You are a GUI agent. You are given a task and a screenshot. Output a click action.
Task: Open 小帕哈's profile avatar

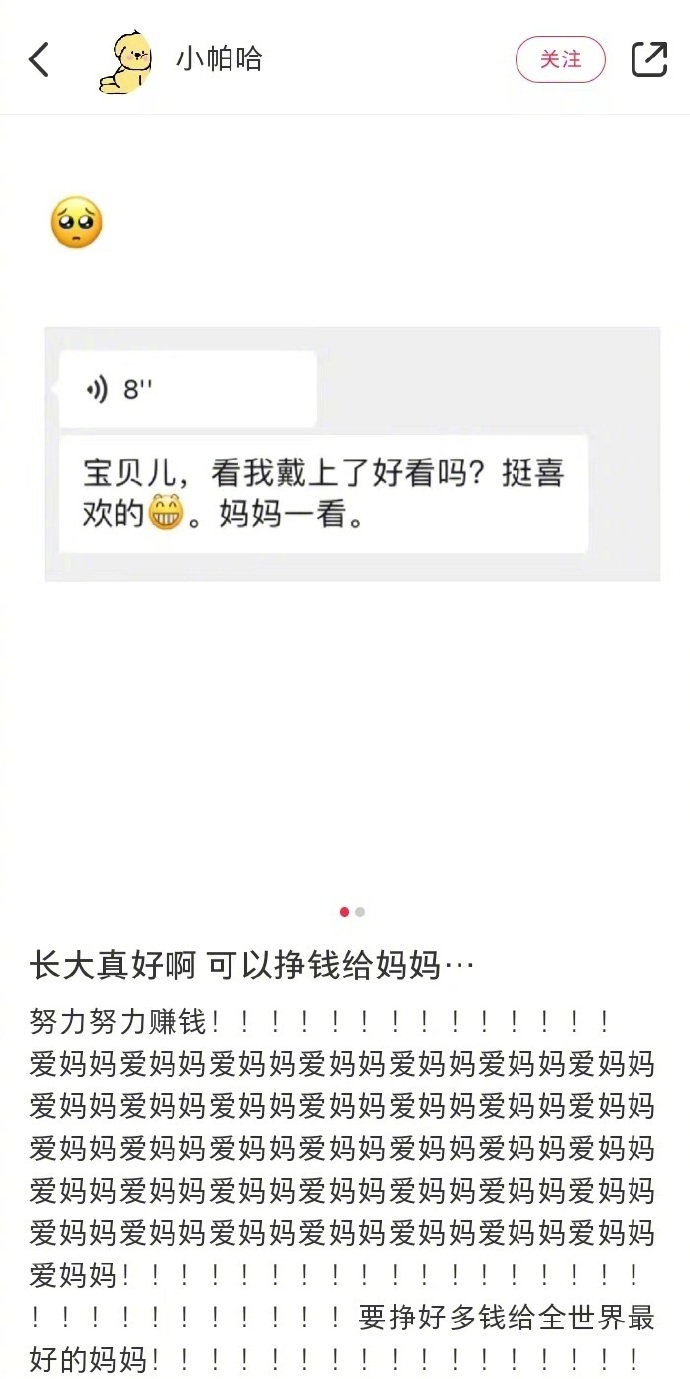pyautogui.click(x=126, y=62)
